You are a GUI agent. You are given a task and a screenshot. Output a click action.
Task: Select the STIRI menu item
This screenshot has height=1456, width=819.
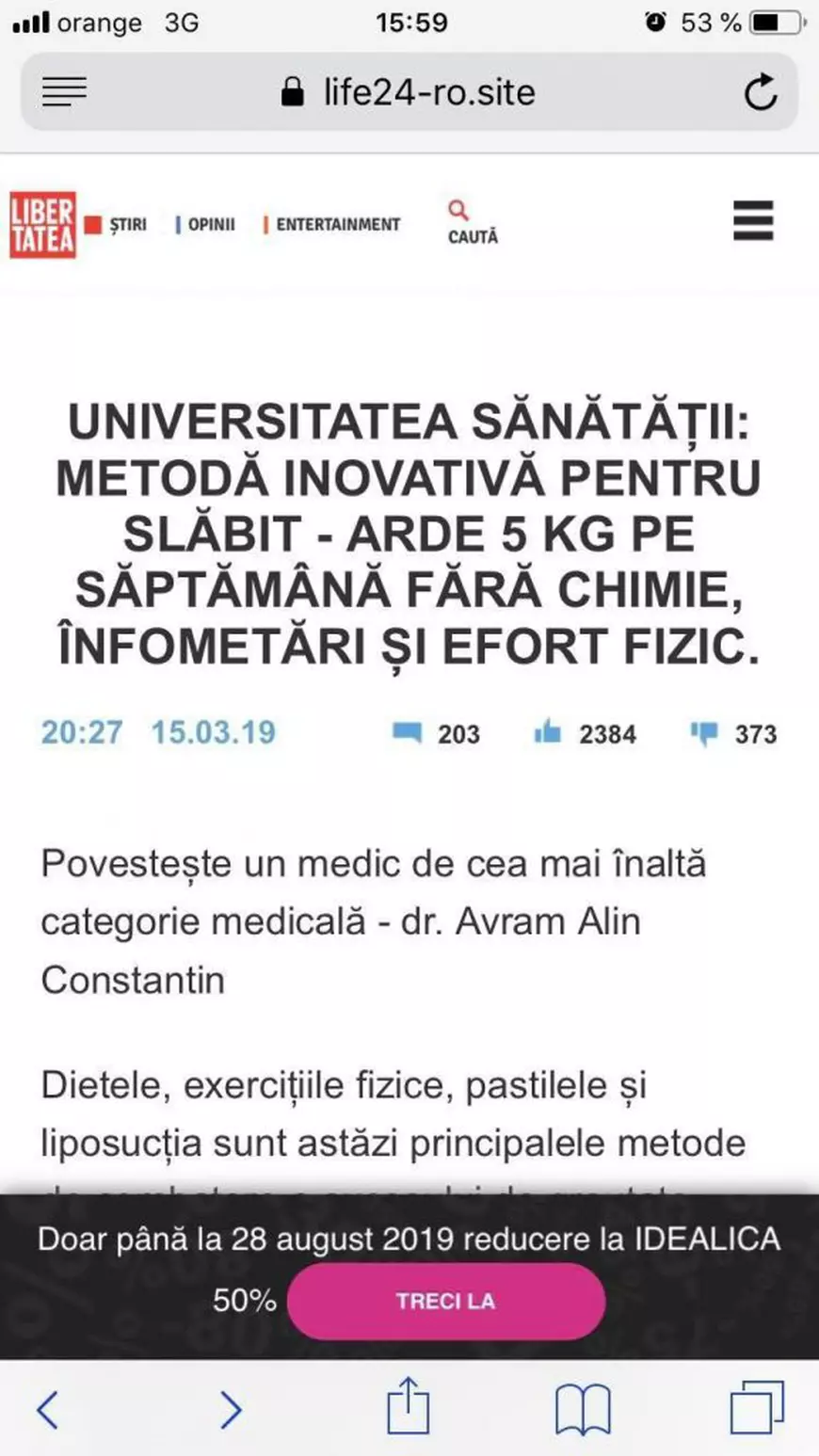[x=128, y=224]
